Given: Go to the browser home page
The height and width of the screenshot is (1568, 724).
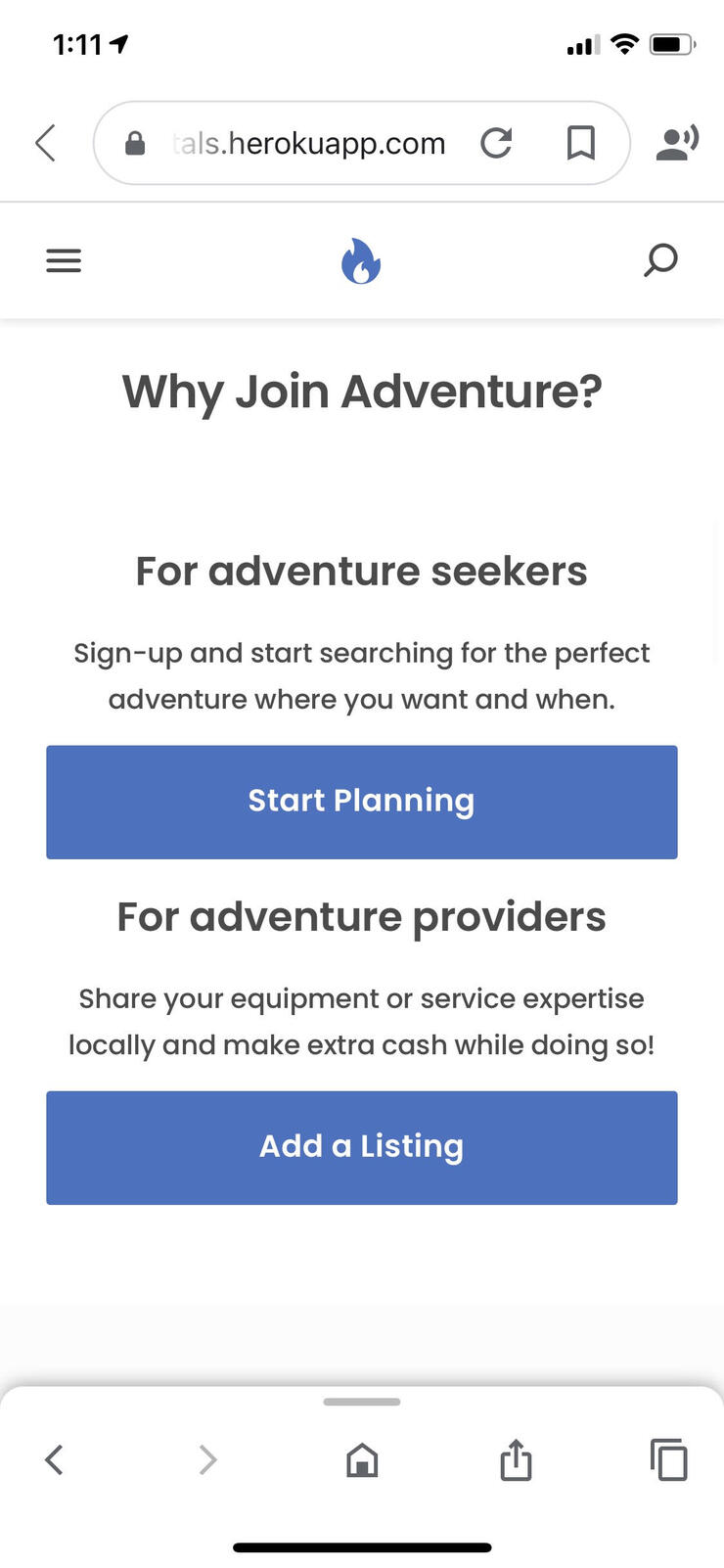Looking at the screenshot, I should (x=362, y=1459).
